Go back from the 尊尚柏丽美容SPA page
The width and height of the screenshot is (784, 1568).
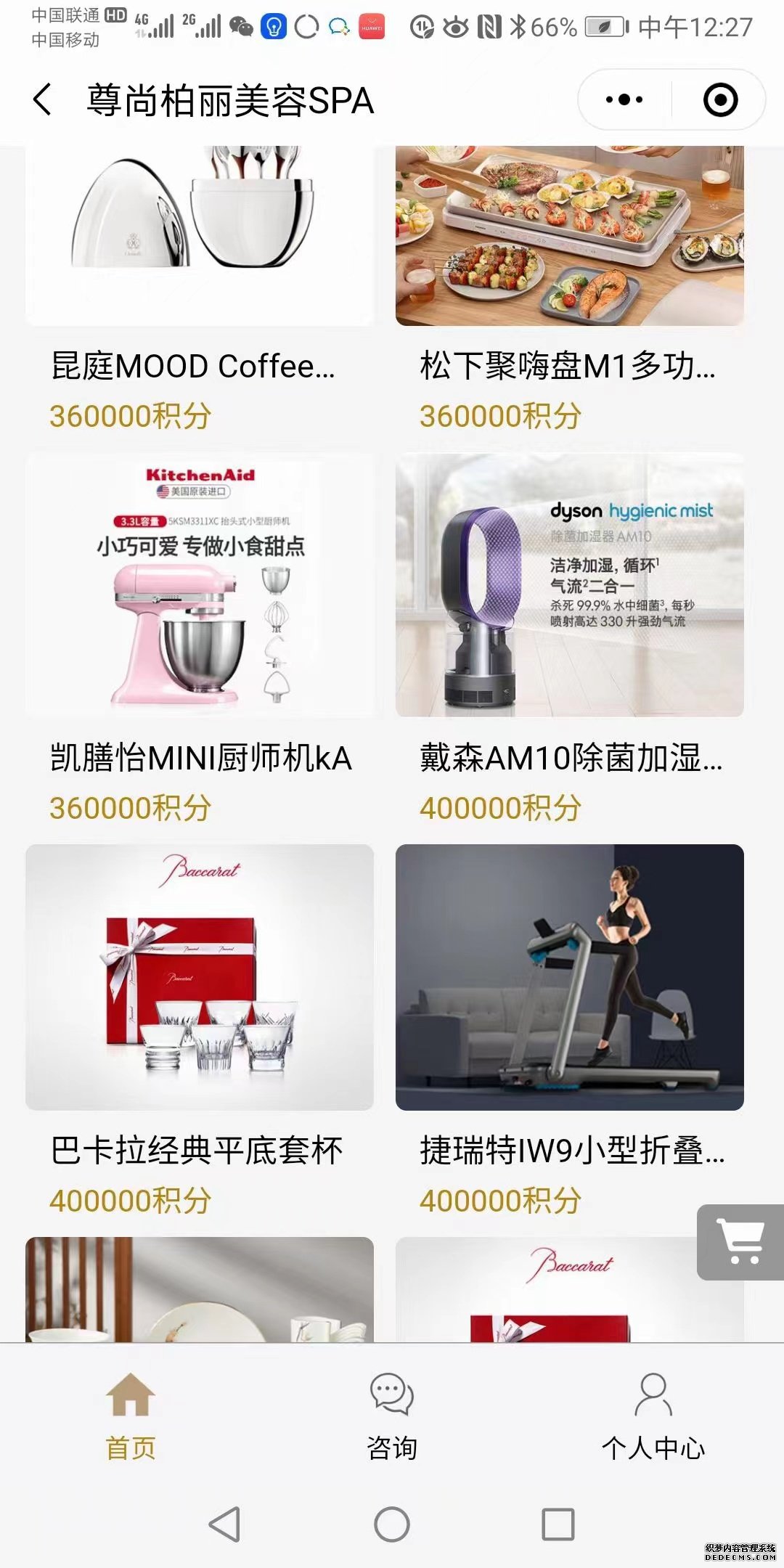[x=43, y=99]
